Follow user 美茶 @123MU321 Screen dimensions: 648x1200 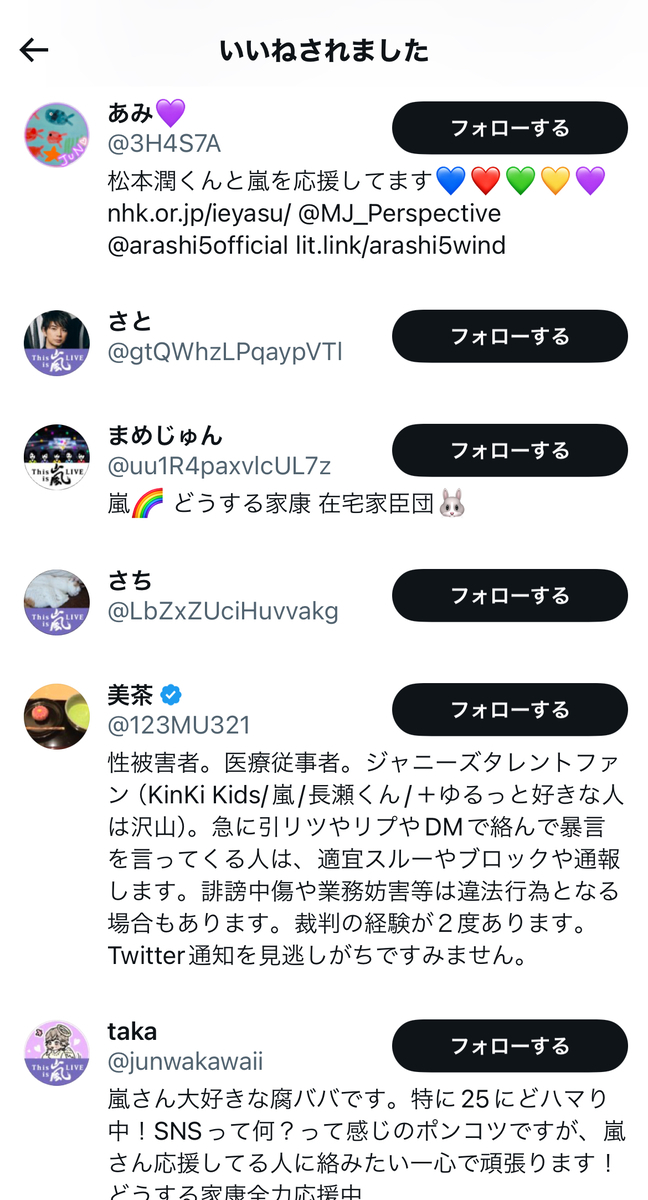point(509,710)
